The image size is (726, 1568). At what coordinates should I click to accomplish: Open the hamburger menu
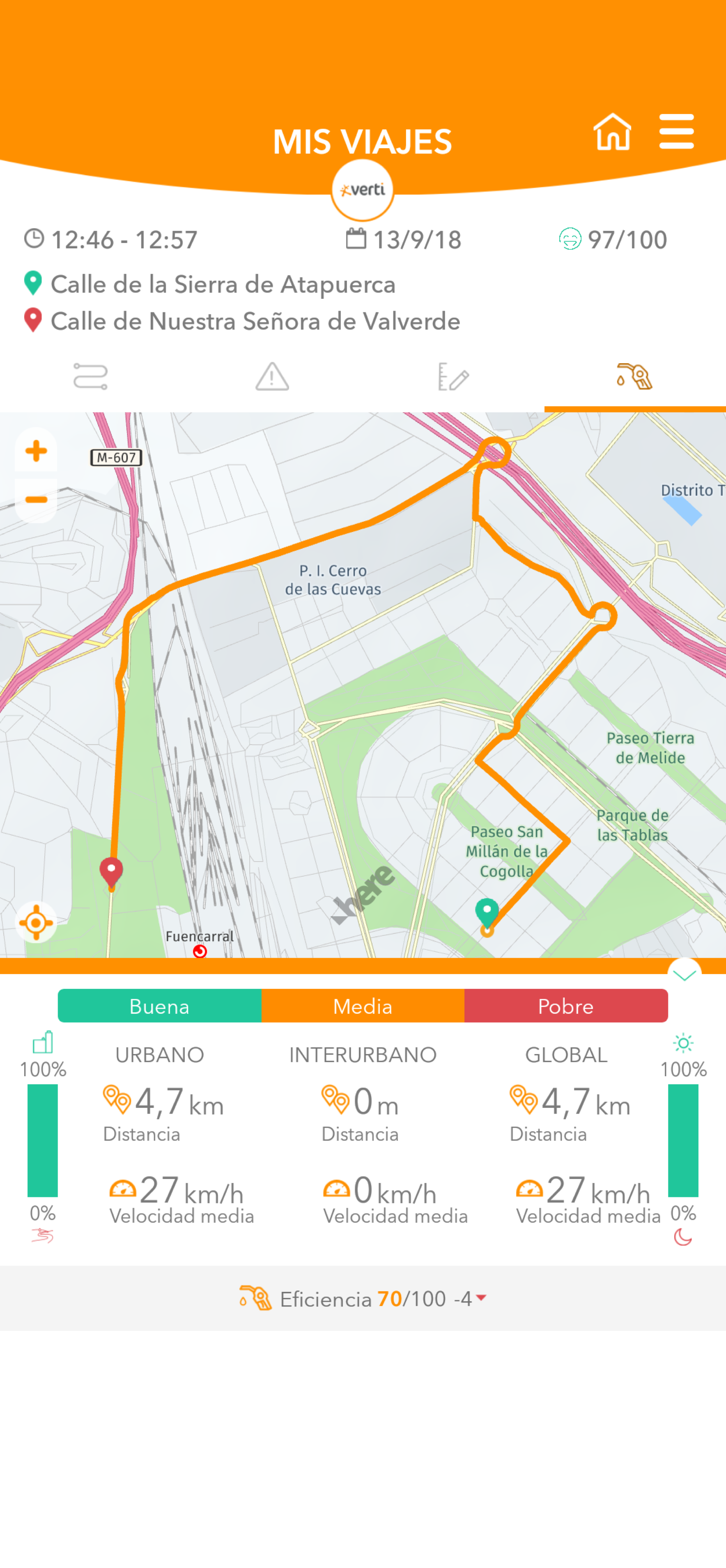[676, 131]
